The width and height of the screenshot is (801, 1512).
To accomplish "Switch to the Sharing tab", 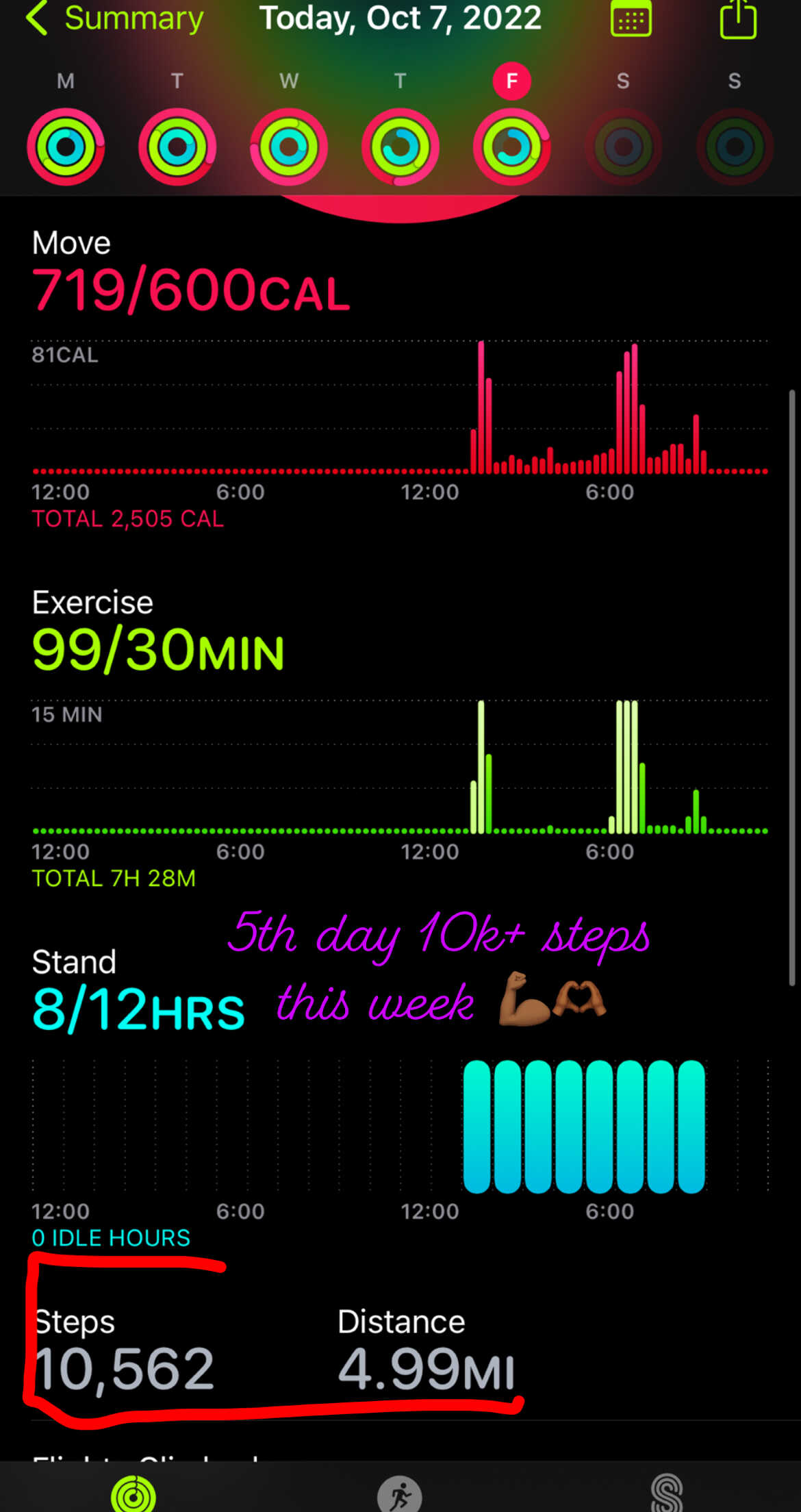I will 667,1494.
